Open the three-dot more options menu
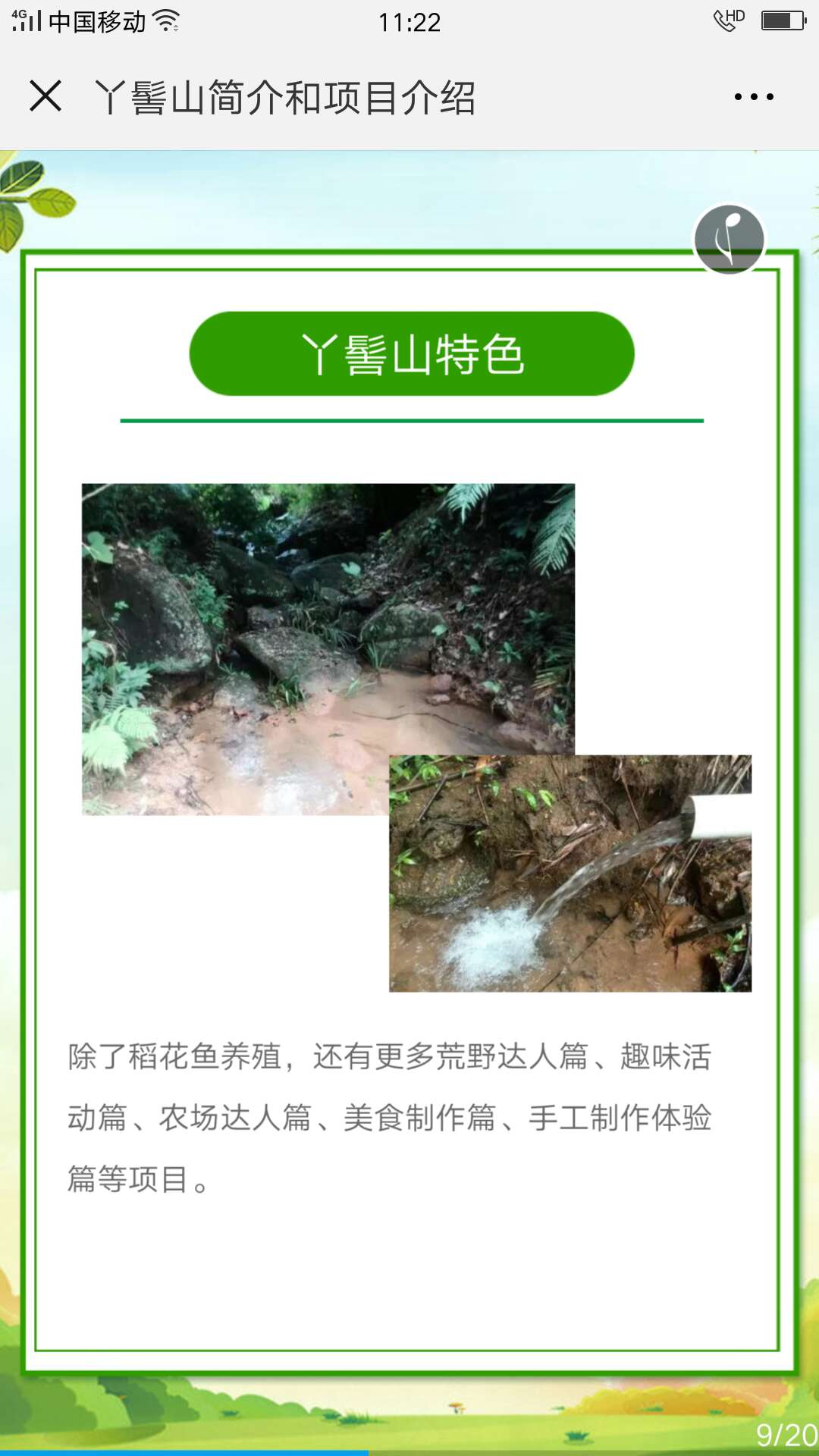Screen dimensions: 819x1456 [754, 97]
